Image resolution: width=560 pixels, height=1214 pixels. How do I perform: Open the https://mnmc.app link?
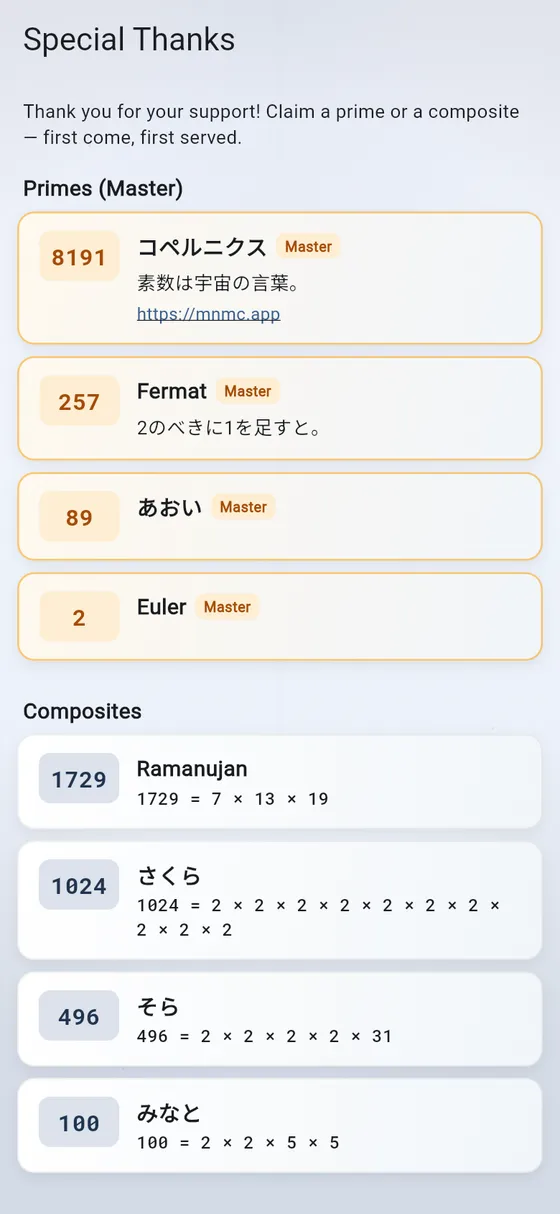(x=208, y=314)
